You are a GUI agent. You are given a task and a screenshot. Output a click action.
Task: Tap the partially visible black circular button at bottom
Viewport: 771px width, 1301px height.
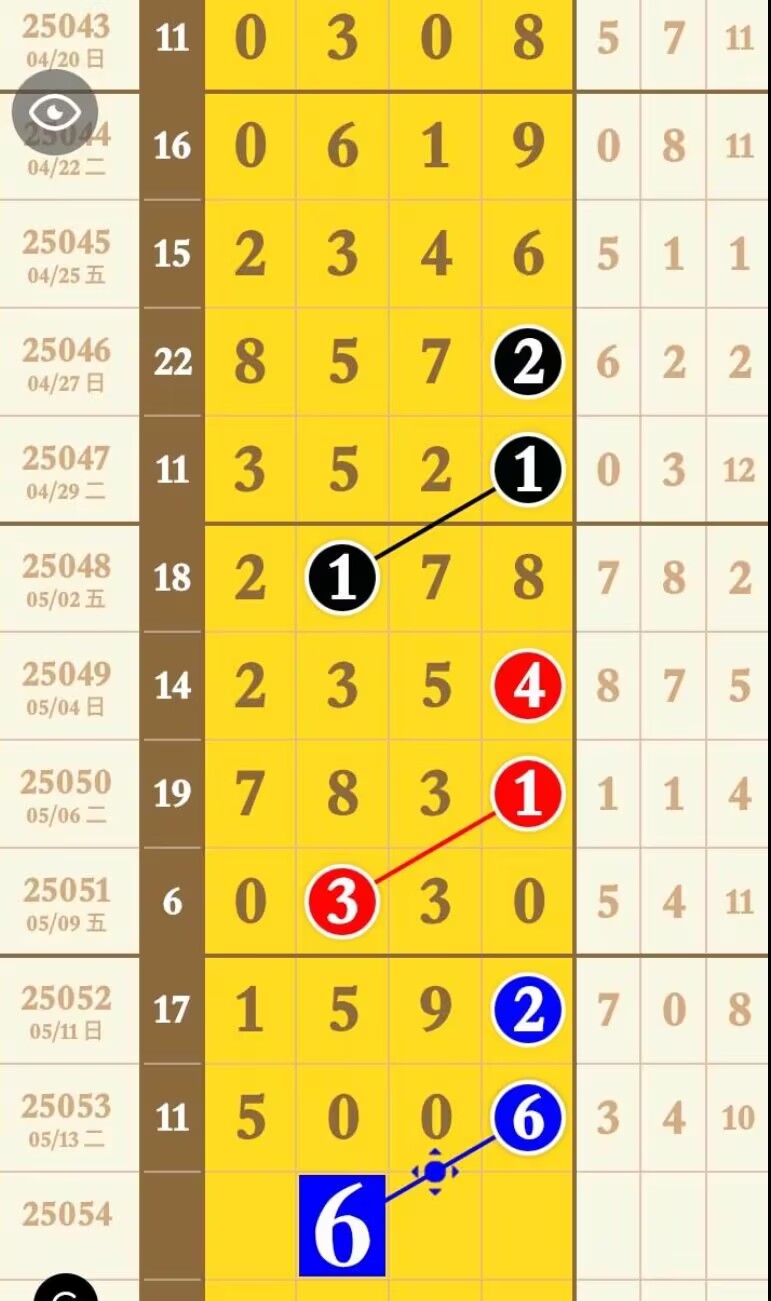(66, 1288)
